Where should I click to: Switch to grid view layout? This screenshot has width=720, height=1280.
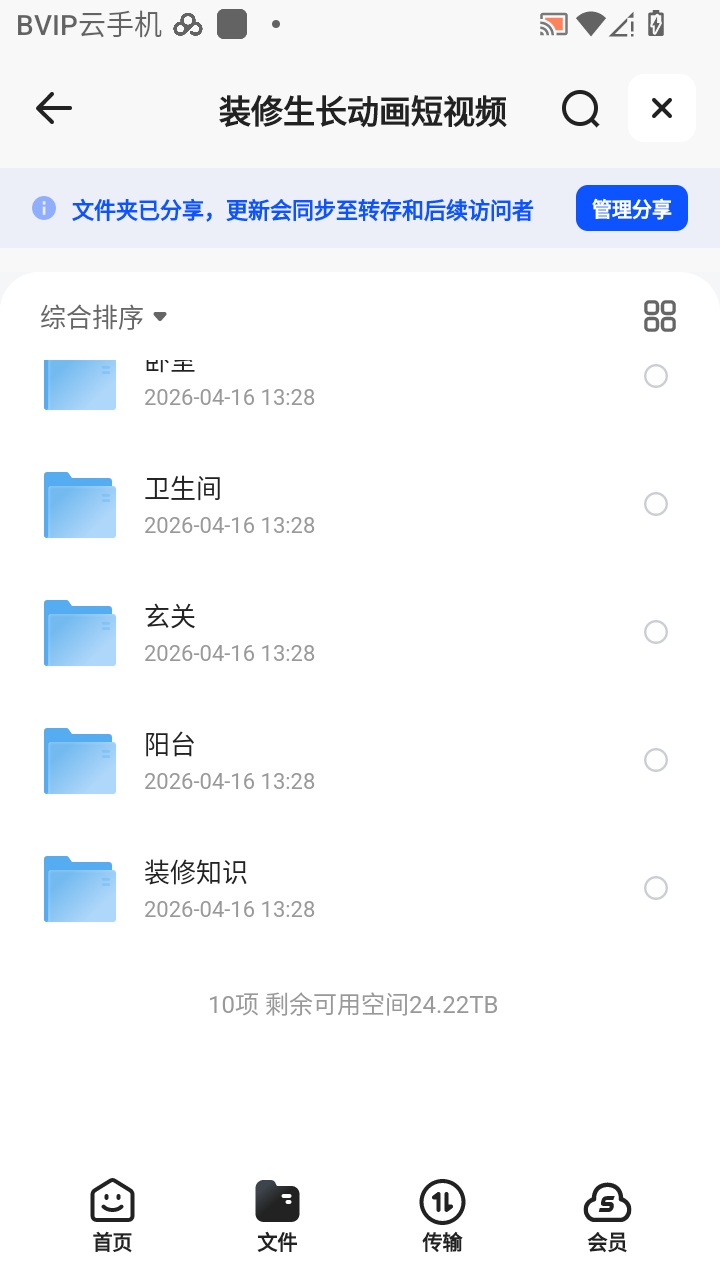pos(659,315)
